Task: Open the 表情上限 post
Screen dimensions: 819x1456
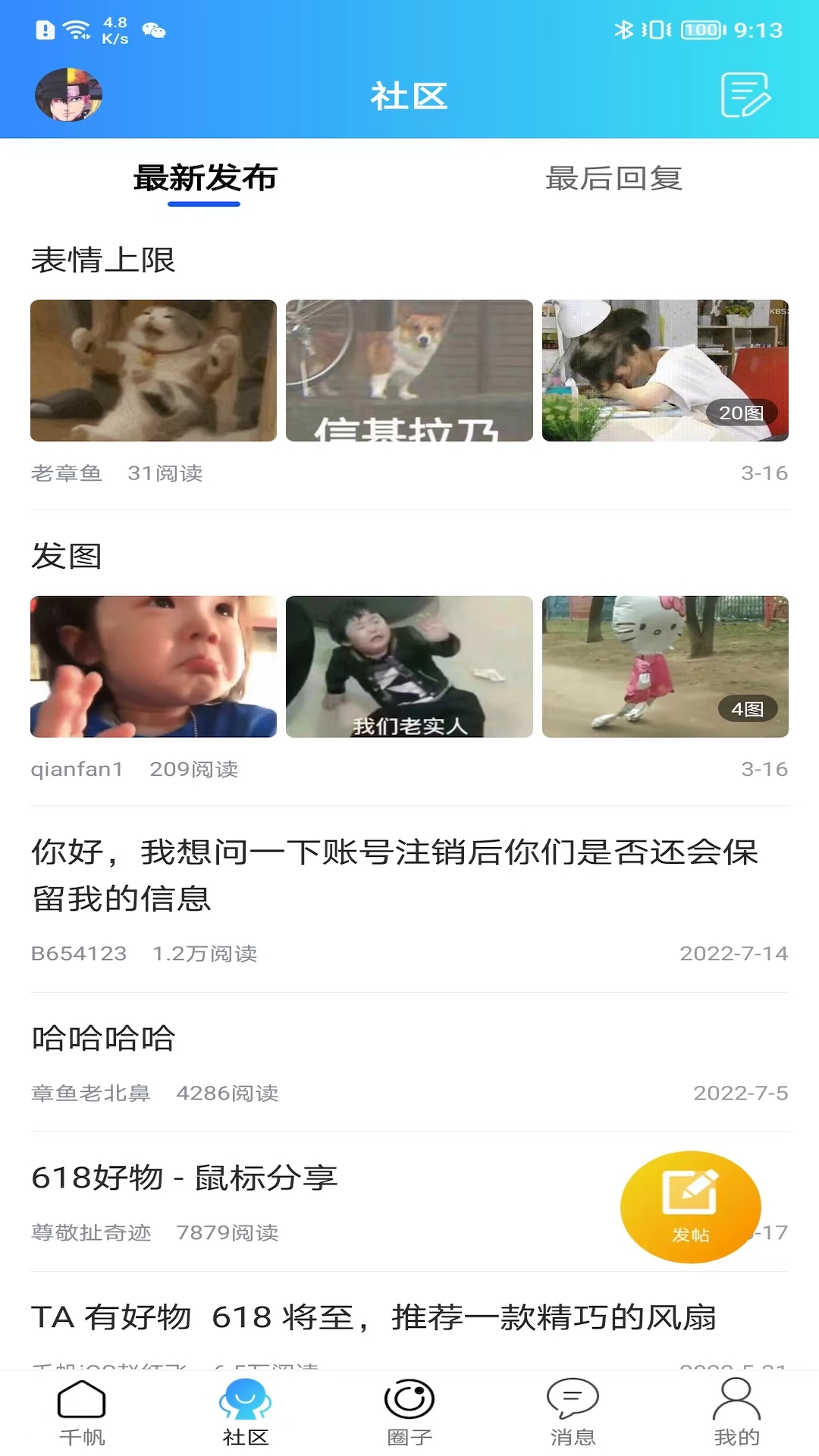Action: (103, 260)
